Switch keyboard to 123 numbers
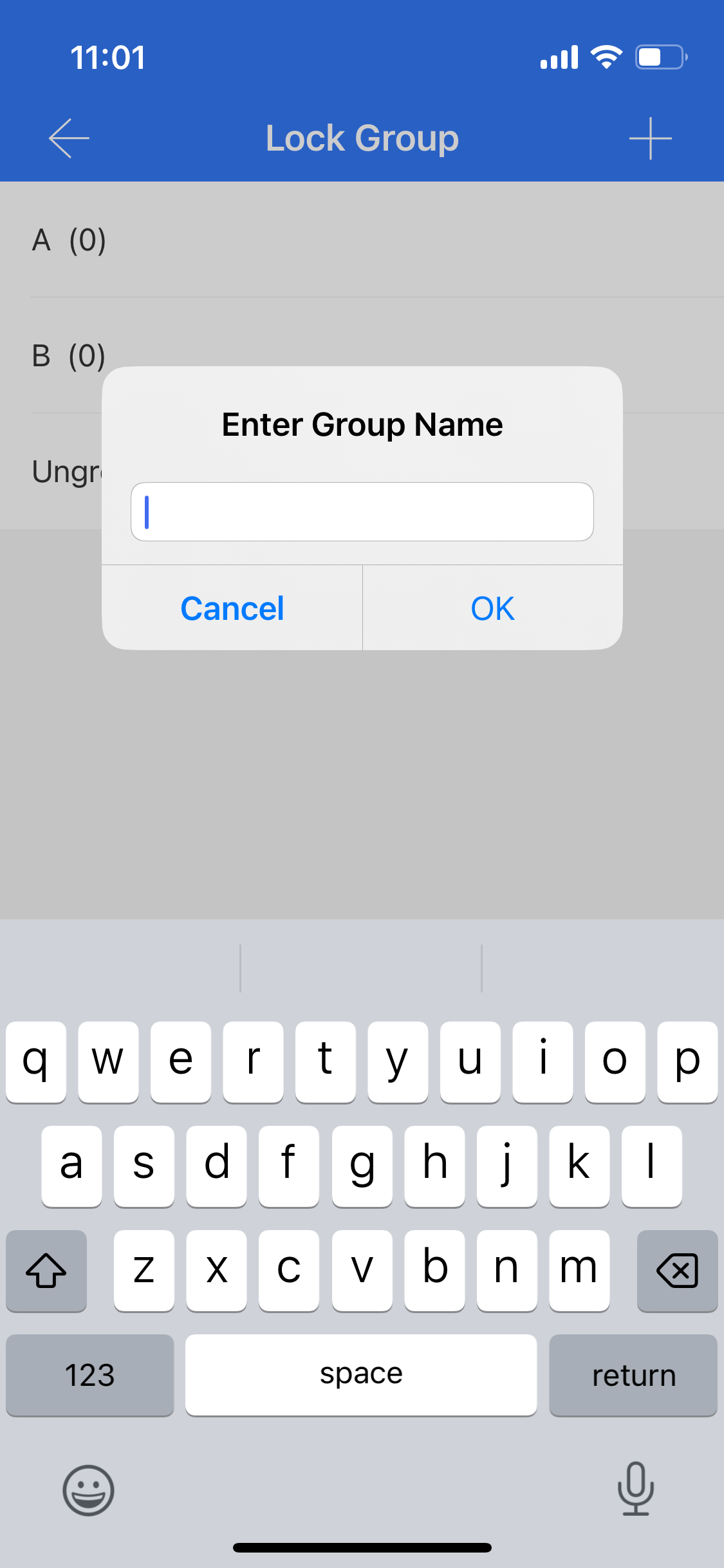724x1568 pixels. pos(90,1375)
